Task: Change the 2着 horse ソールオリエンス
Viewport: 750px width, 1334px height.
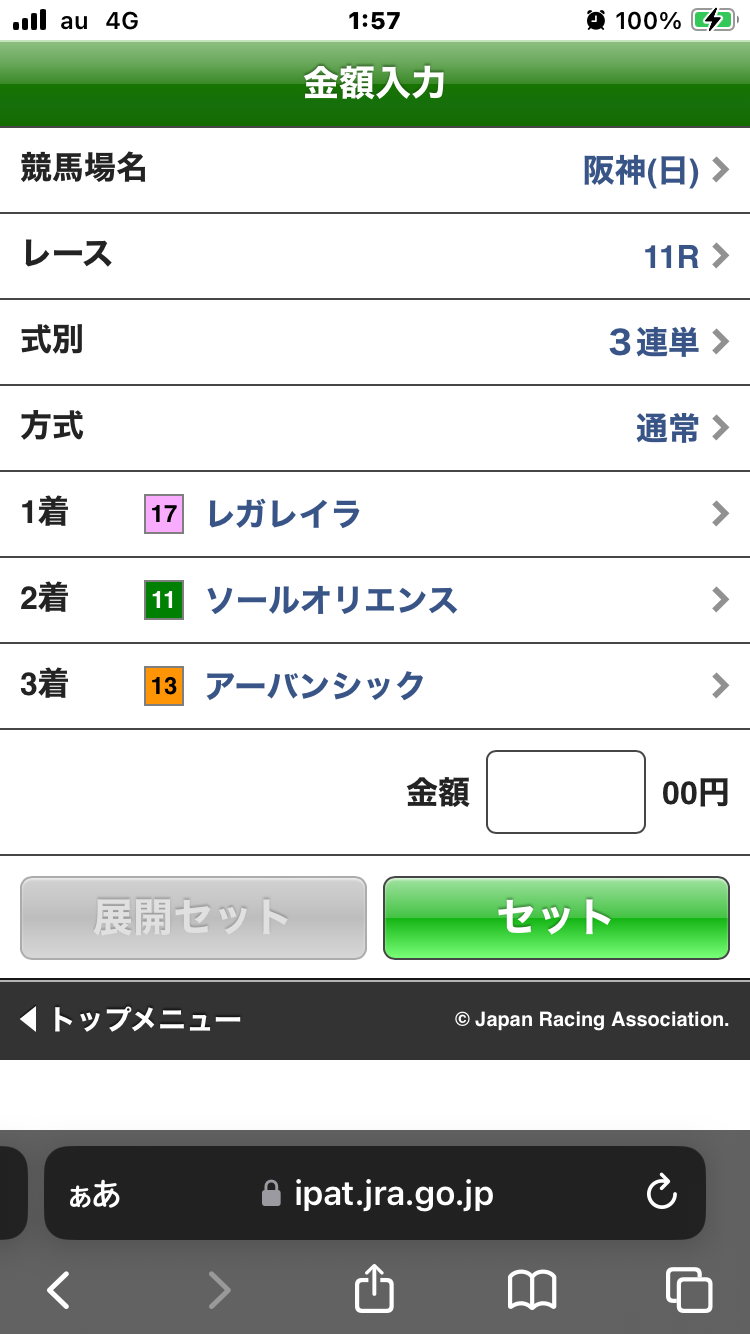Action: click(375, 600)
